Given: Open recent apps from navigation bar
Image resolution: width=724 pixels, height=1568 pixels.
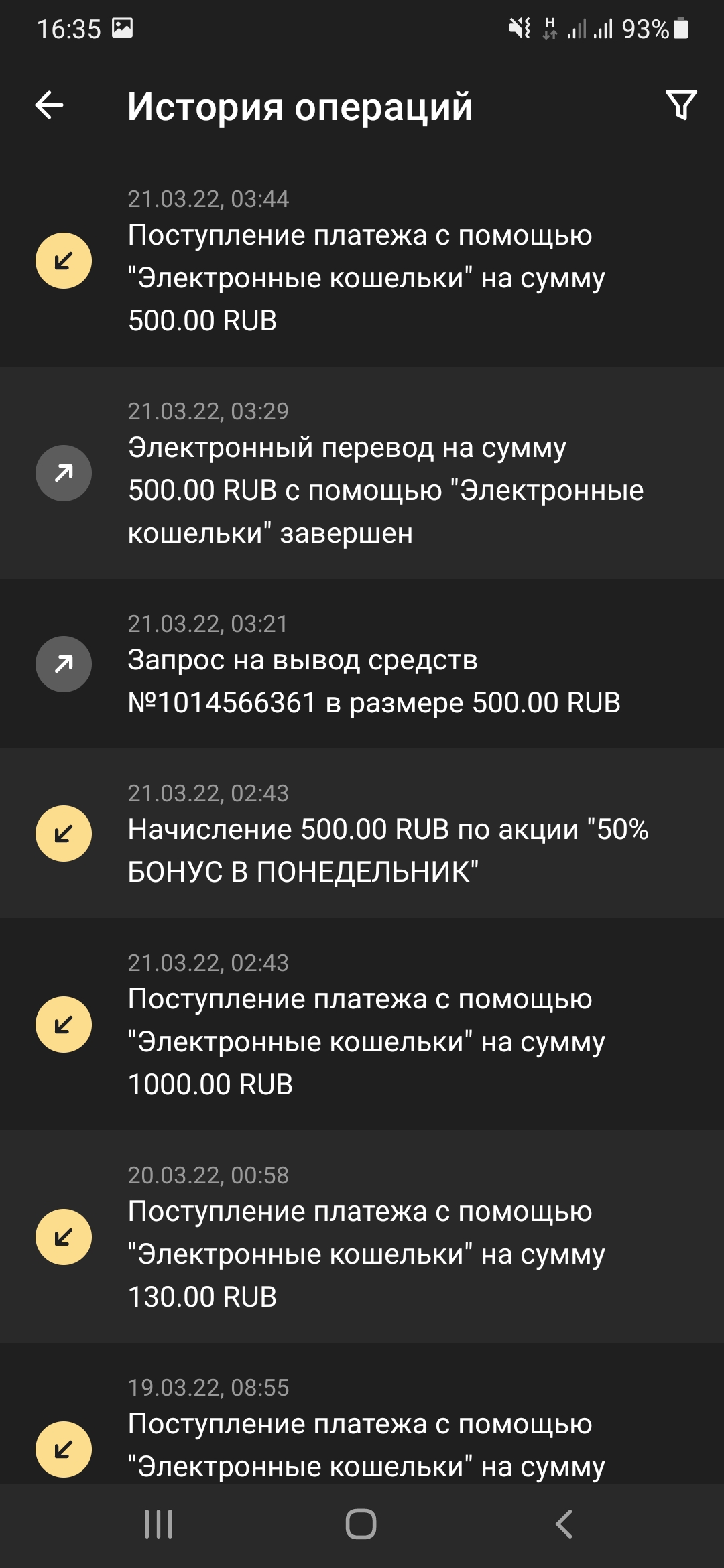Looking at the screenshot, I should [159, 1524].
